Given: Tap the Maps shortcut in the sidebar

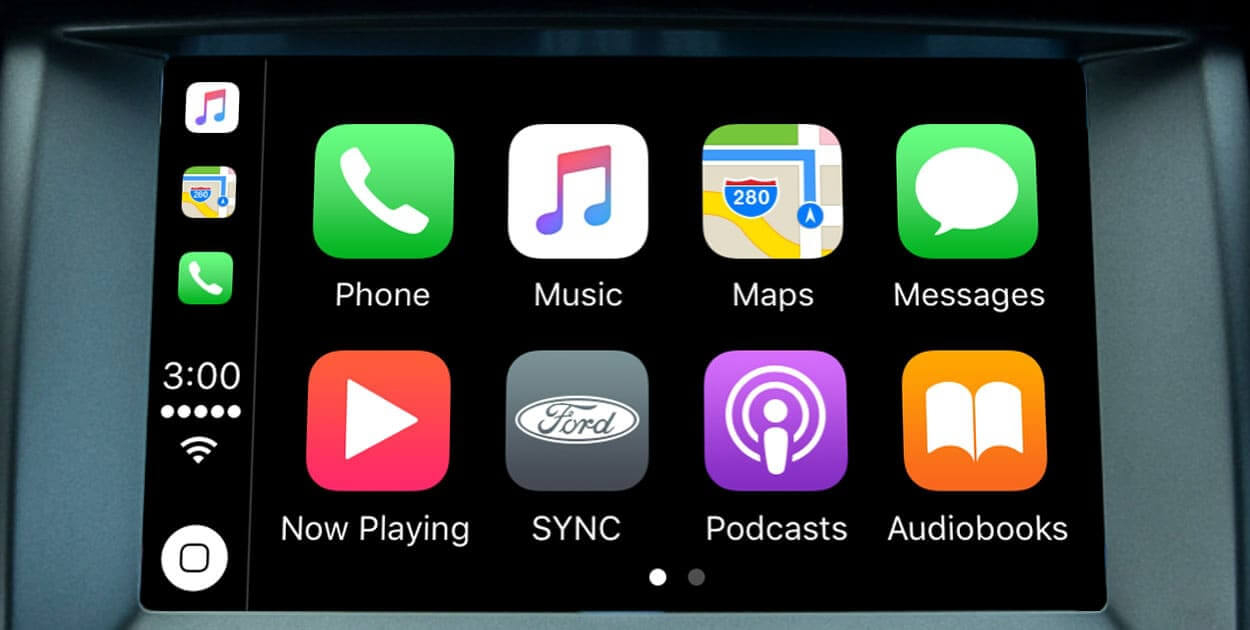Looking at the screenshot, I should pos(209,192).
